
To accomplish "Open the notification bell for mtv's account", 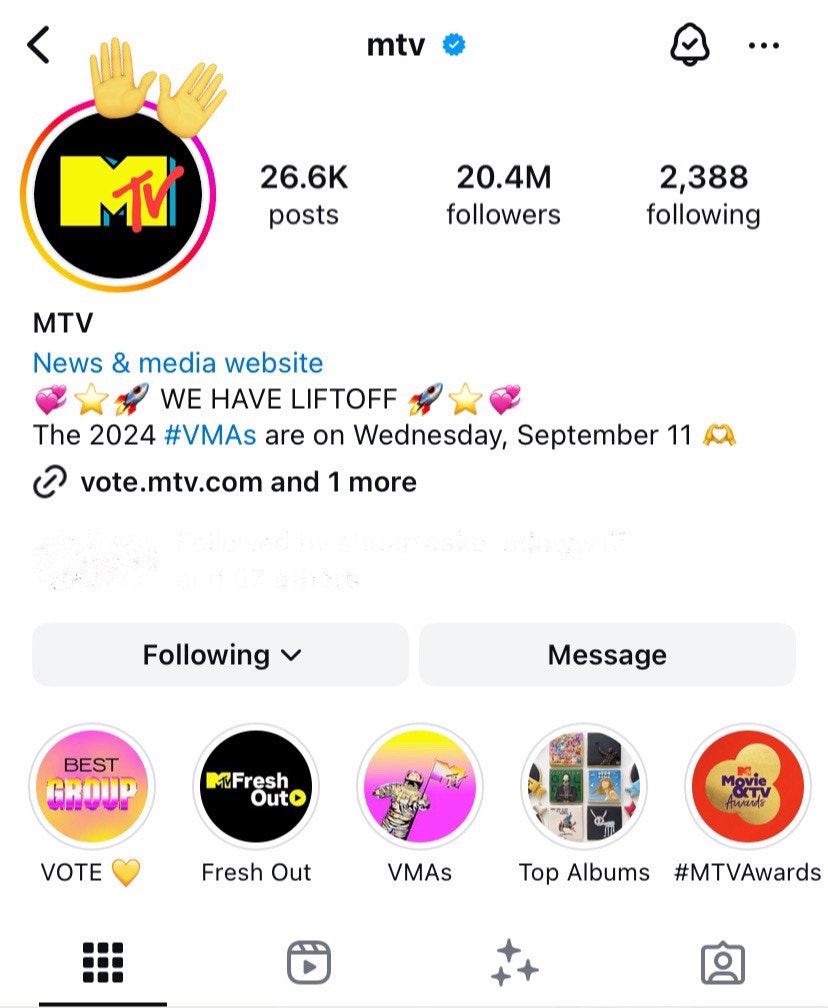I will click(688, 44).
